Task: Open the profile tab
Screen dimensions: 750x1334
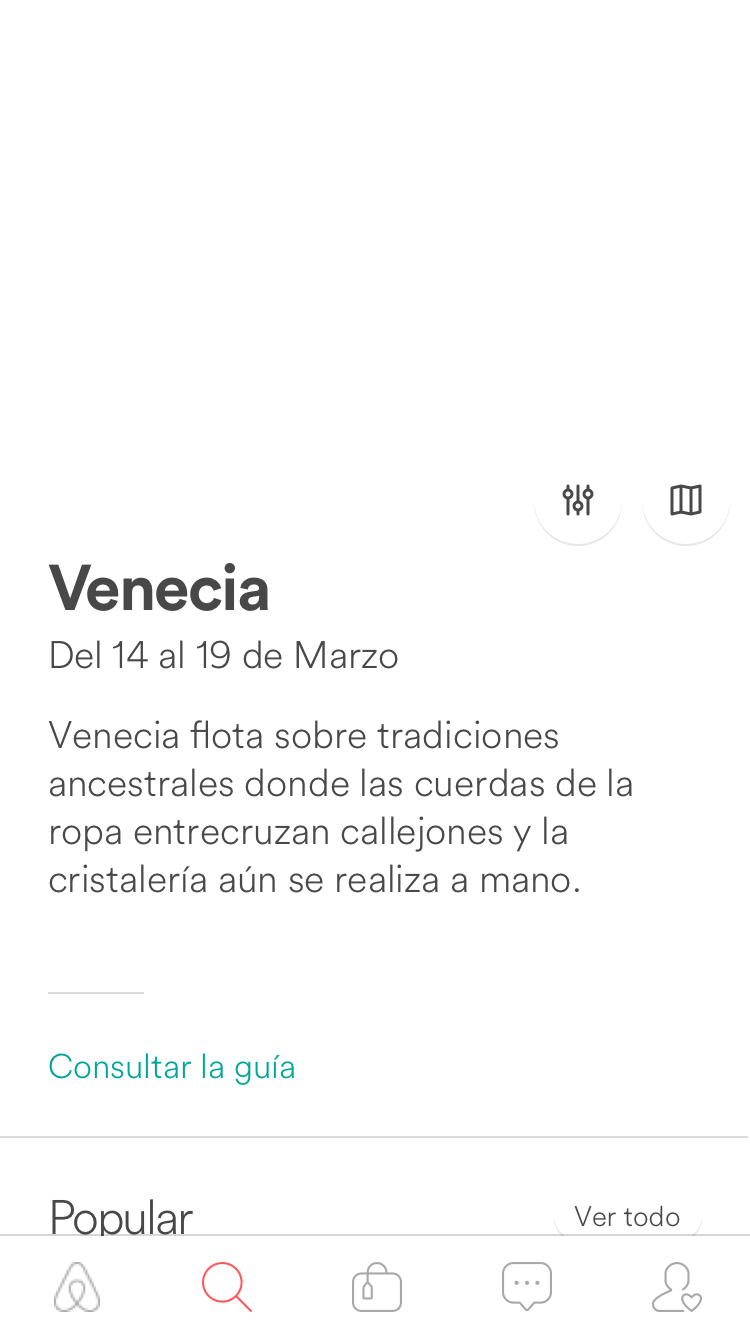Action: [676, 1286]
